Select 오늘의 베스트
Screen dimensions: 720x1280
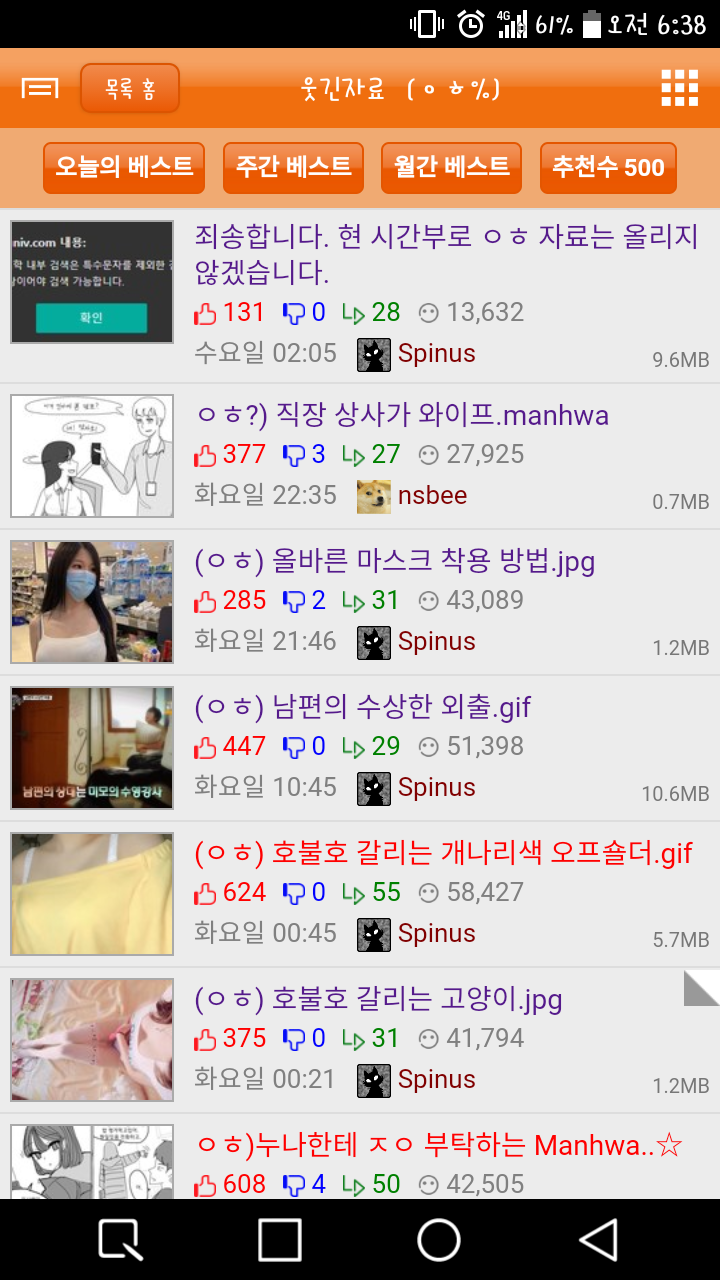[x=124, y=167]
